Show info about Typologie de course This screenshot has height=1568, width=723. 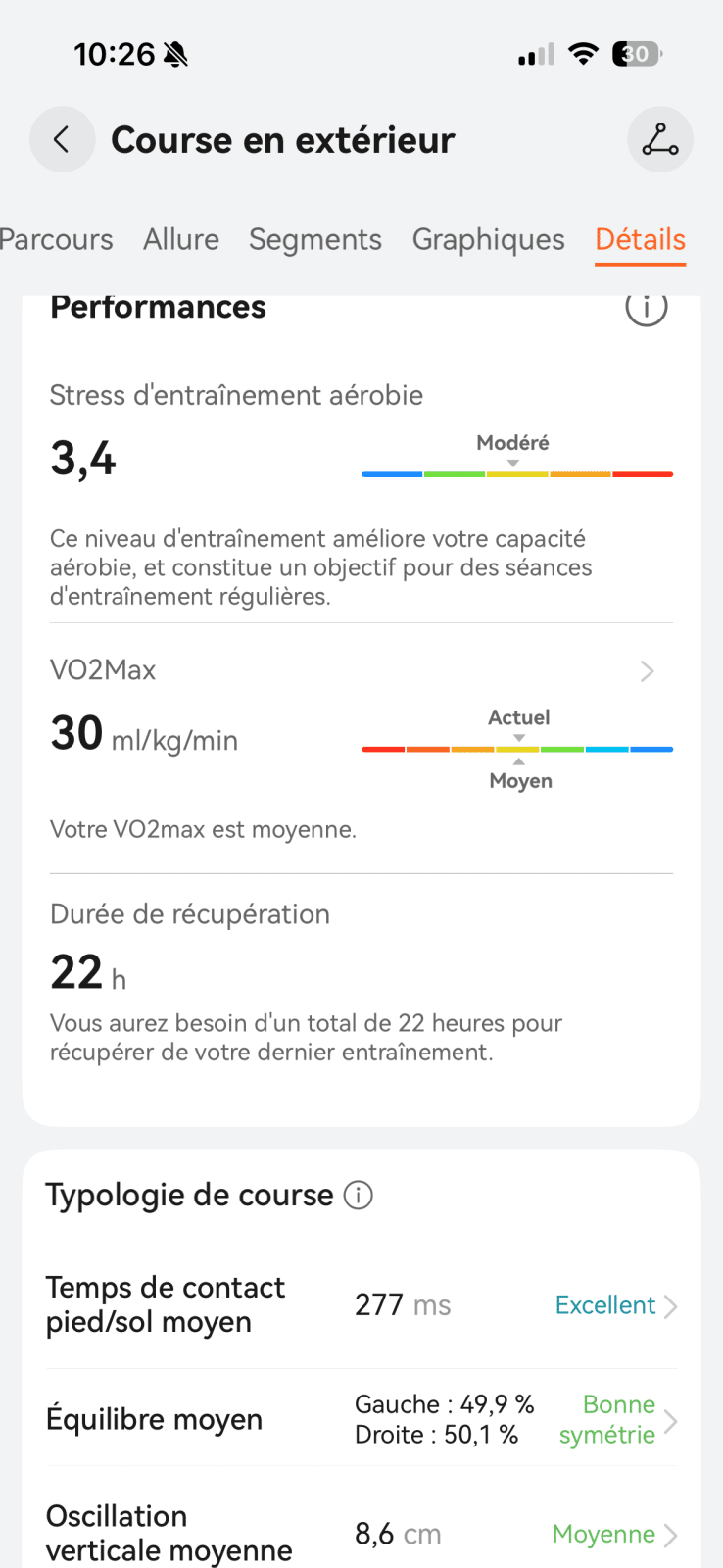click(x=359, y=1196)
